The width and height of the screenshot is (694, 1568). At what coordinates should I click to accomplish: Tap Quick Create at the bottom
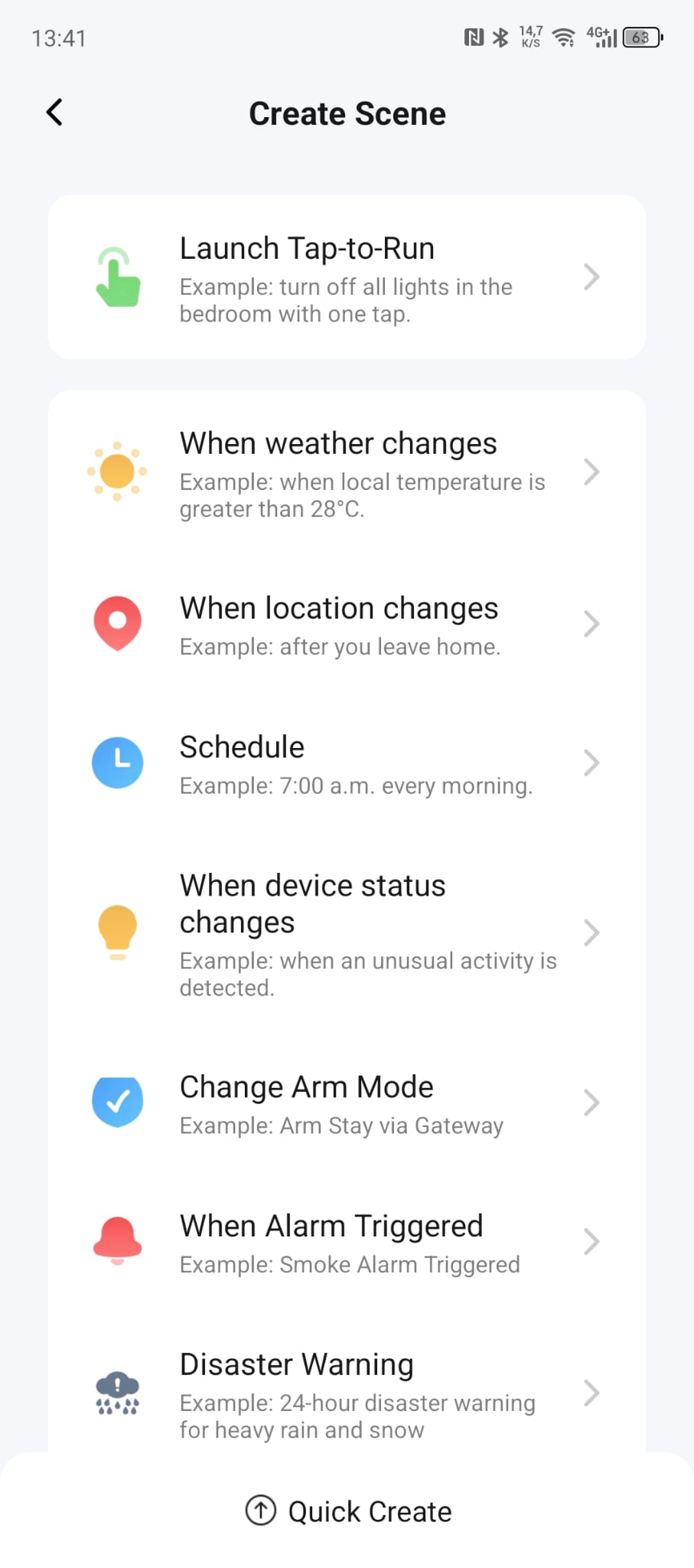(x=348, y=1511)
